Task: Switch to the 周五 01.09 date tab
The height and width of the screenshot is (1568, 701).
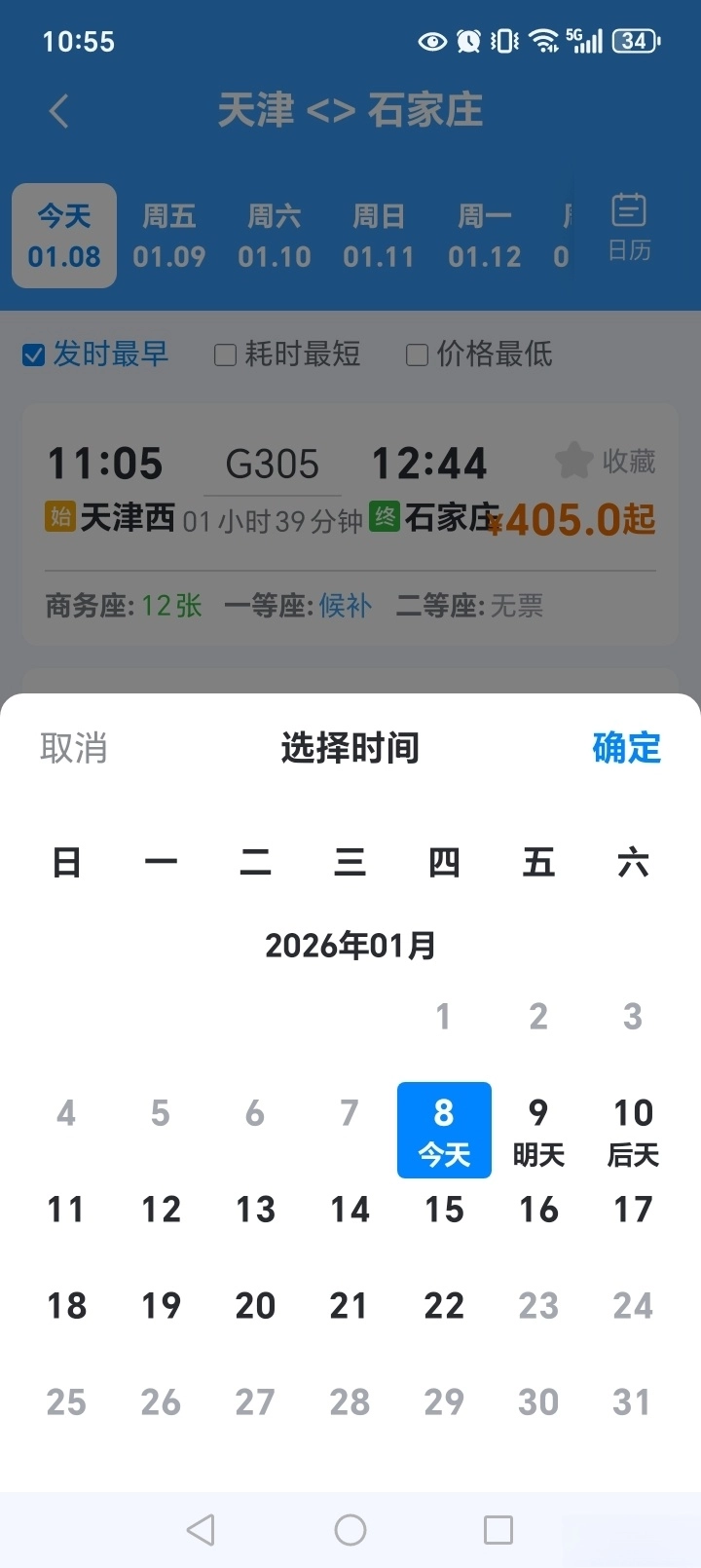Action: tap(168, 234)
